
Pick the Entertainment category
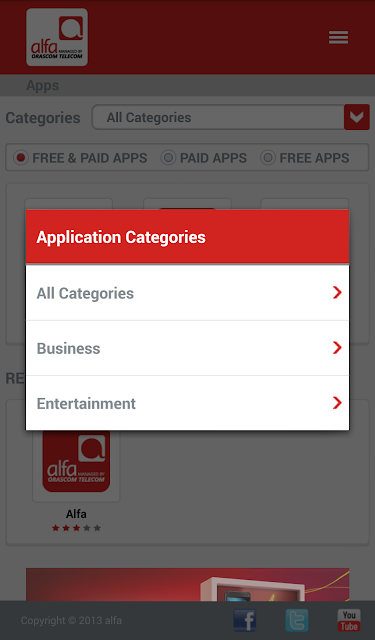[187, 403]
